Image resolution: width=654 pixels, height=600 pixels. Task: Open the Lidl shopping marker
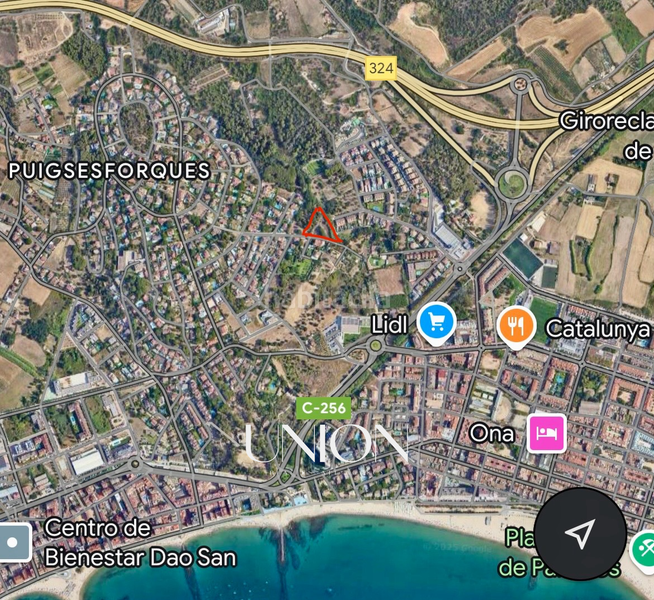coord(436,323)
